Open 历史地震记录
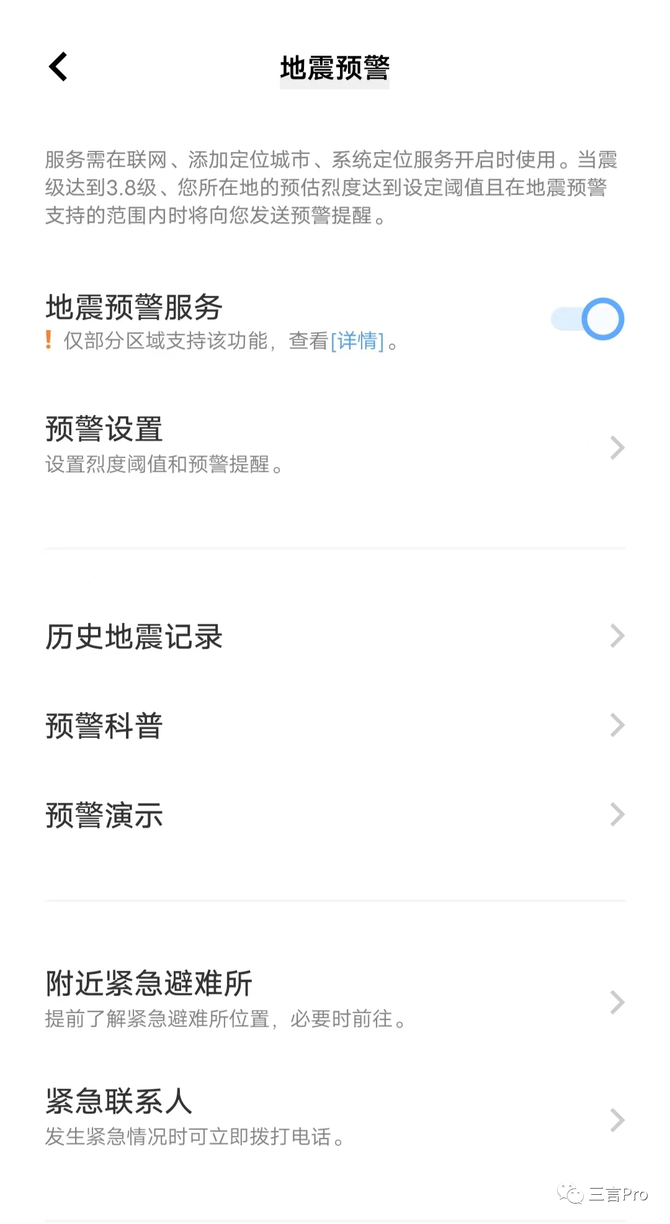Viewport: 670px width, 1224px height. pos(335,637)
